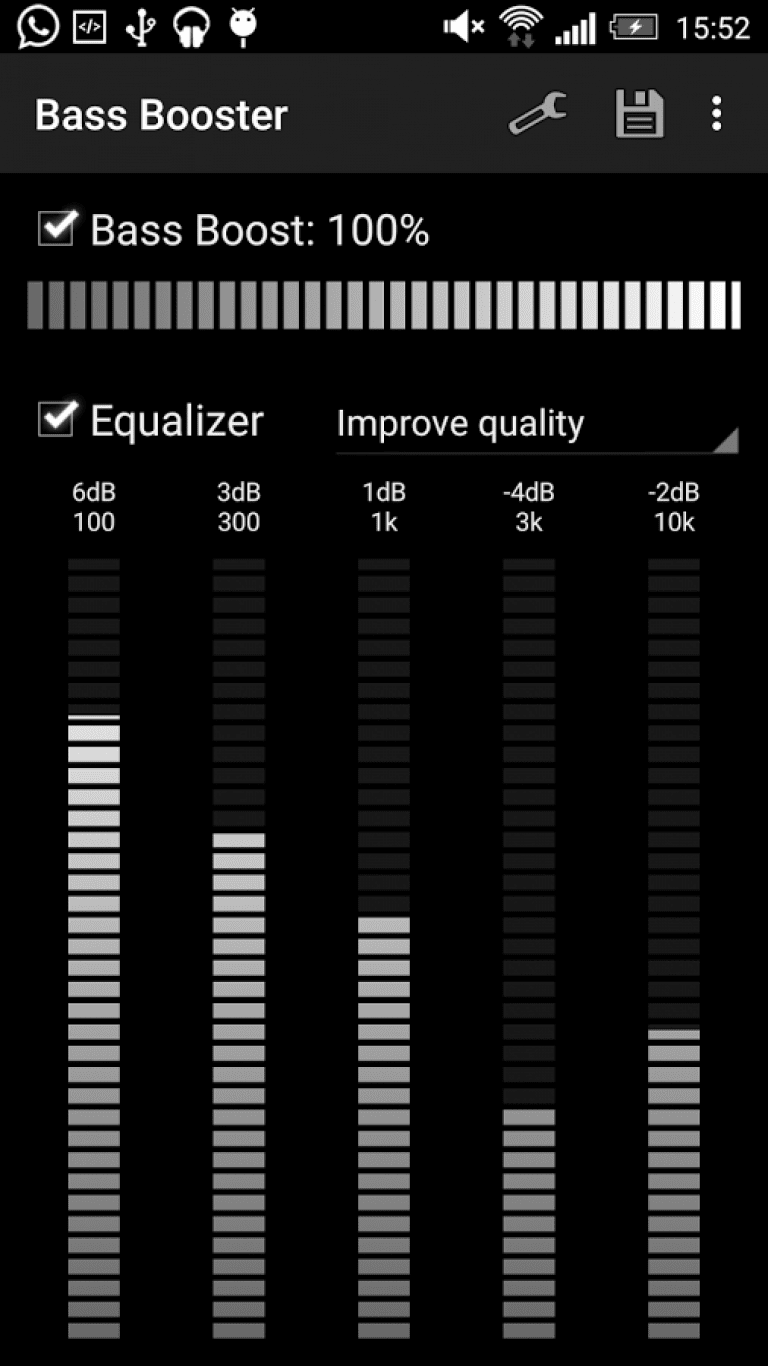768x1366 pixels.
Task: Click the battery charging icon
Action: coord(633,27)
